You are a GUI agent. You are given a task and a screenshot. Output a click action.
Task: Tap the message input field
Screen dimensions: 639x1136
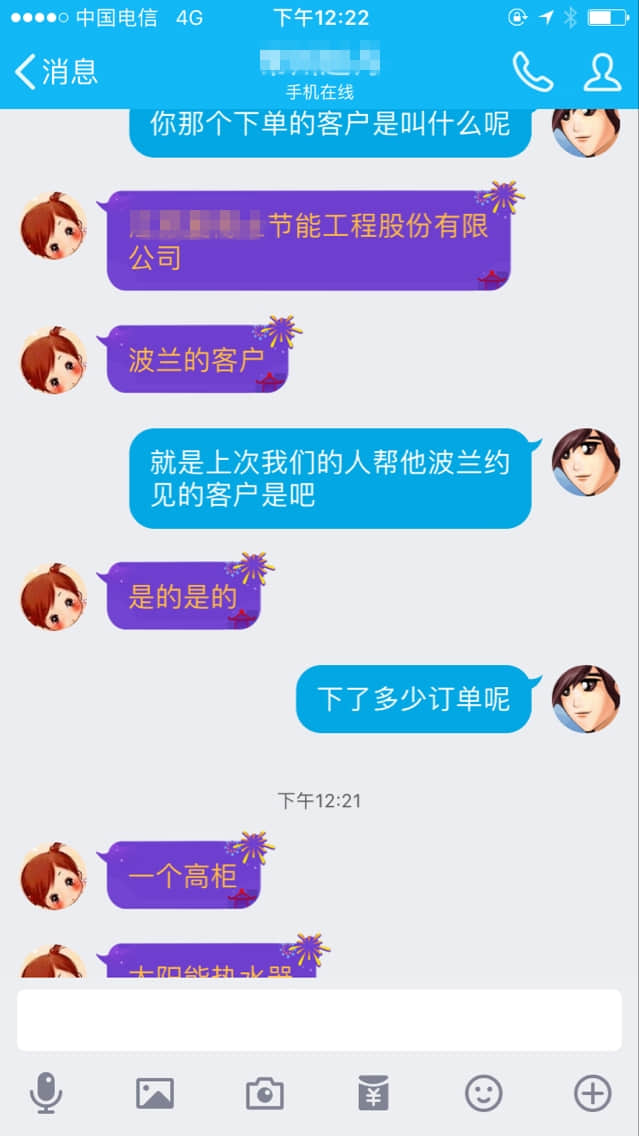click(x=319, y=1020)
